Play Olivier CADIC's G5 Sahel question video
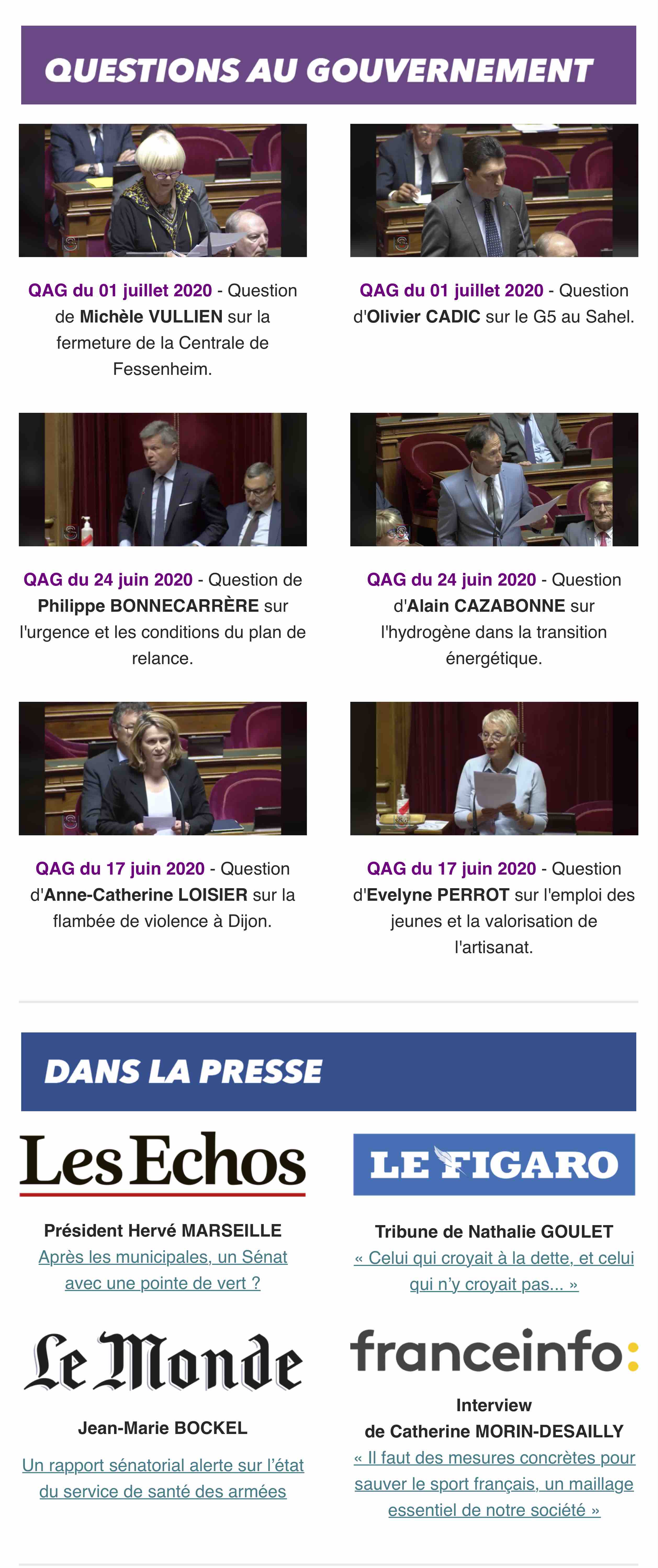Viewport: 658px width, 1568px height. point(494,191)
